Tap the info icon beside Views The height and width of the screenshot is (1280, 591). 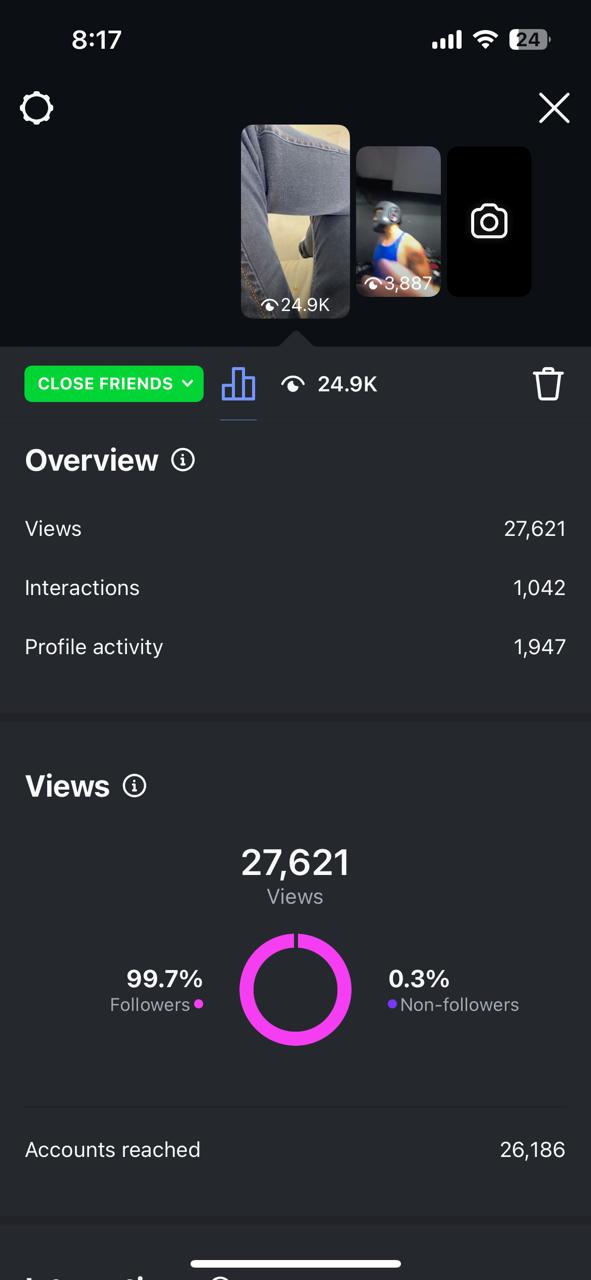tap(134, 786)
